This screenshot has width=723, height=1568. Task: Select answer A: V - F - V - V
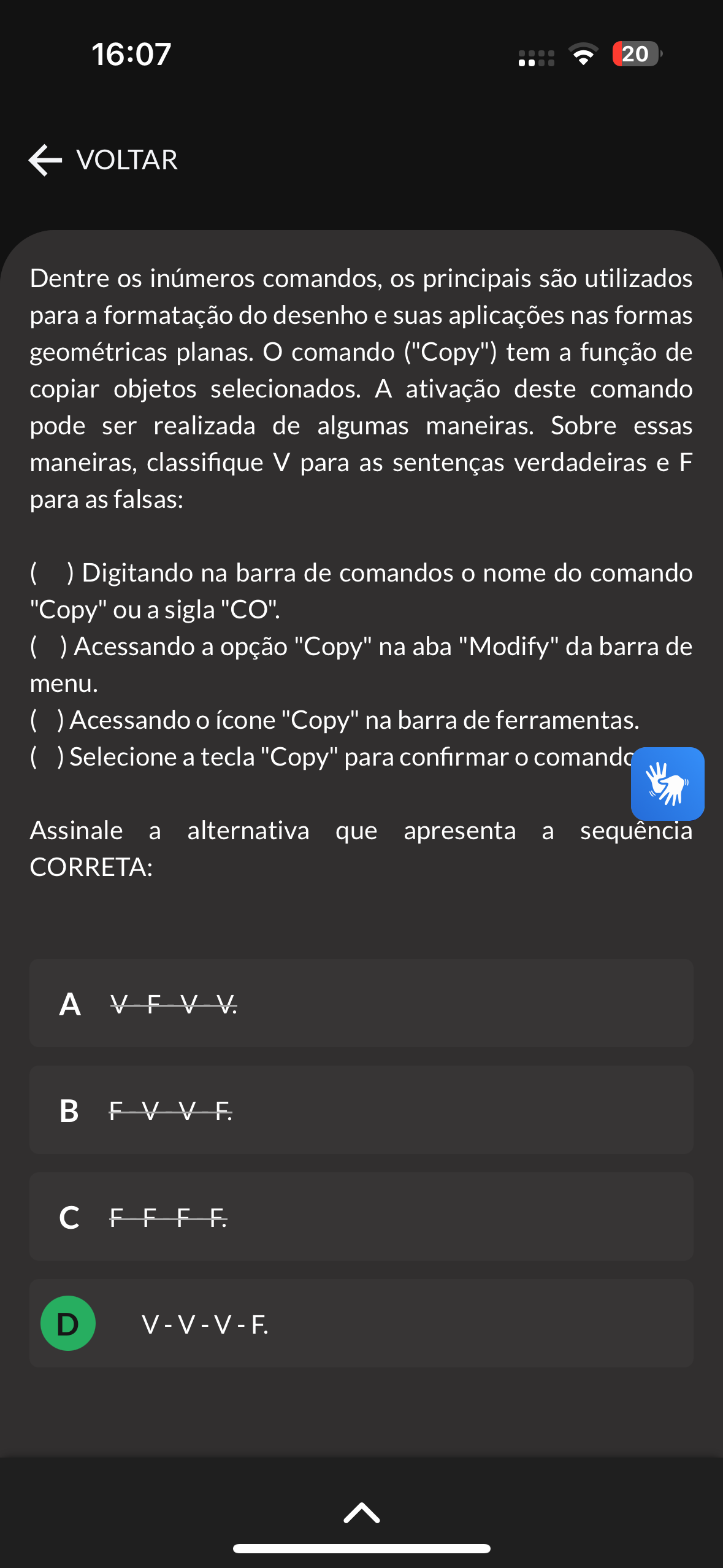point(361,1003)
